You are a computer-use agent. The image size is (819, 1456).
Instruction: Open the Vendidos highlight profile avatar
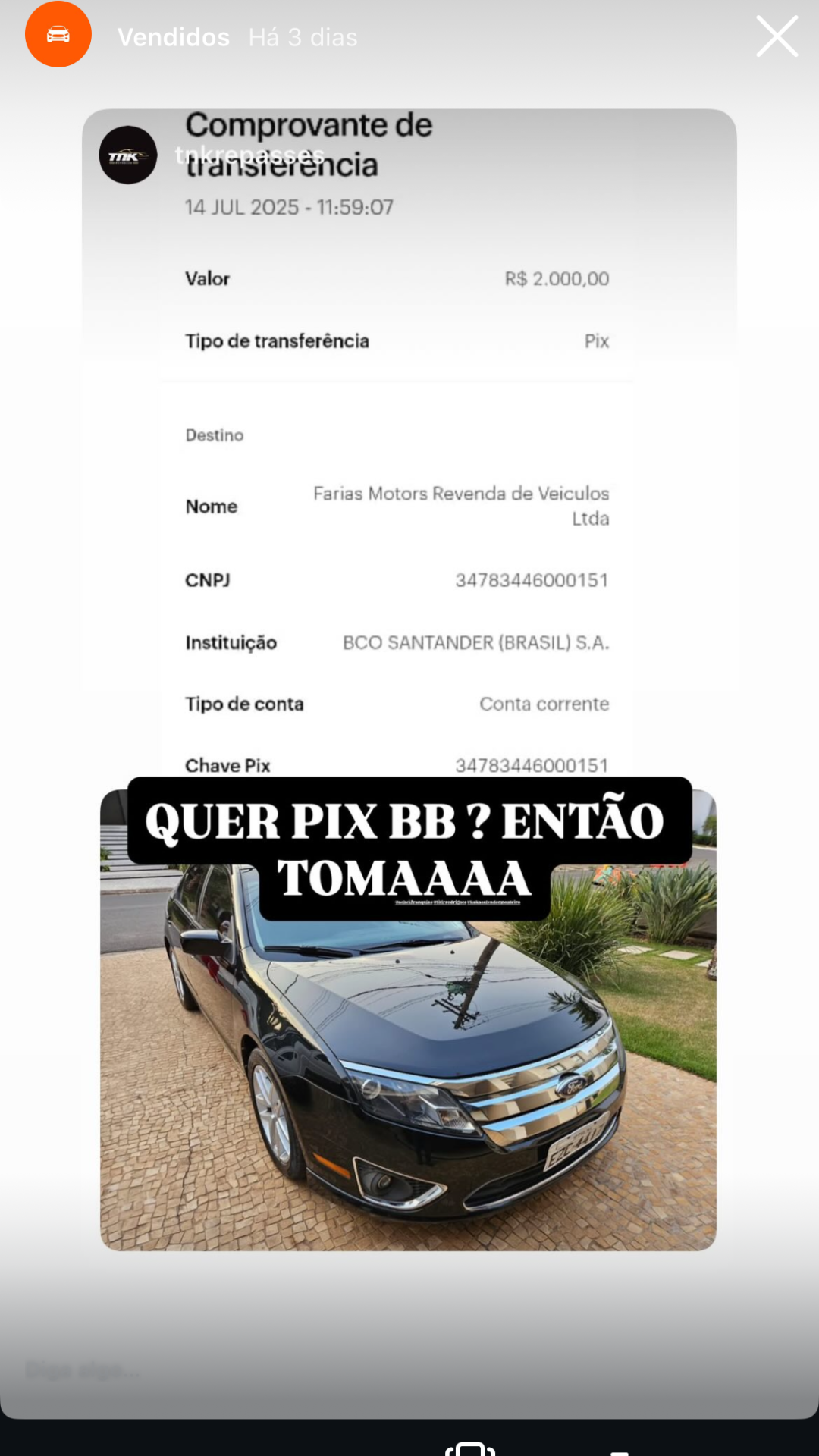(x=58, y=35)
